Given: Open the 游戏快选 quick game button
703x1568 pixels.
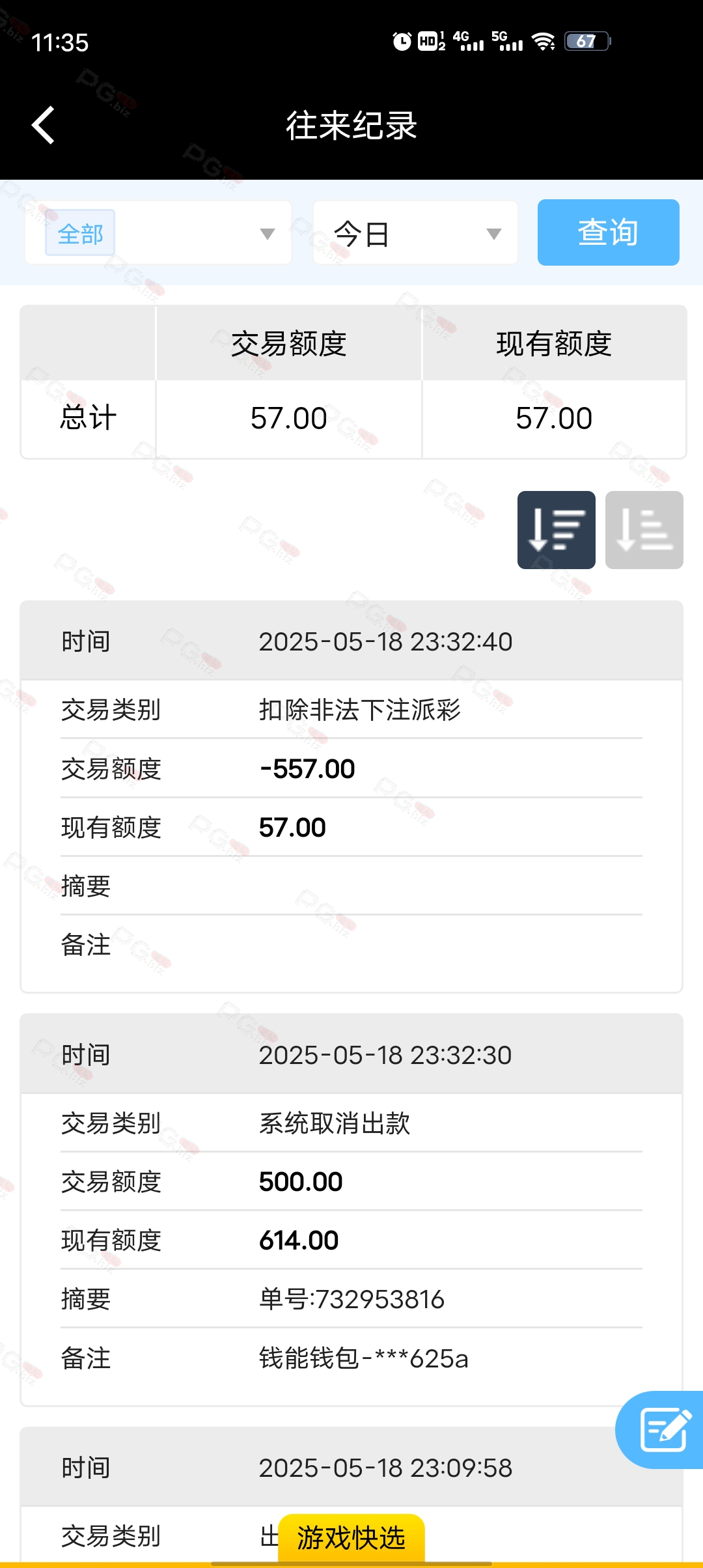Looking at the screenshot, I should click(x=351, y=1537).
